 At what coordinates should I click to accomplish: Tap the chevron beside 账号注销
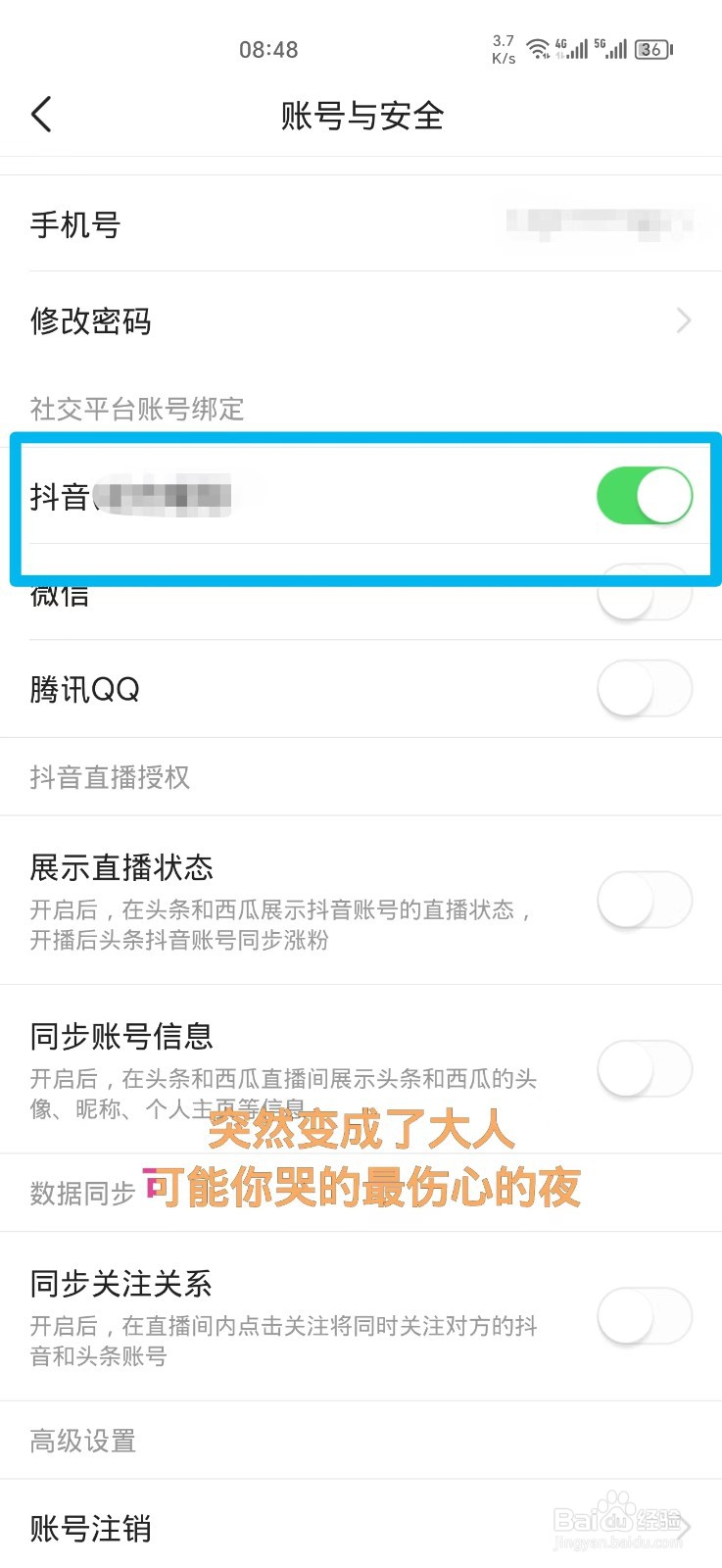pyautogui.click(x=683, y=1527)
